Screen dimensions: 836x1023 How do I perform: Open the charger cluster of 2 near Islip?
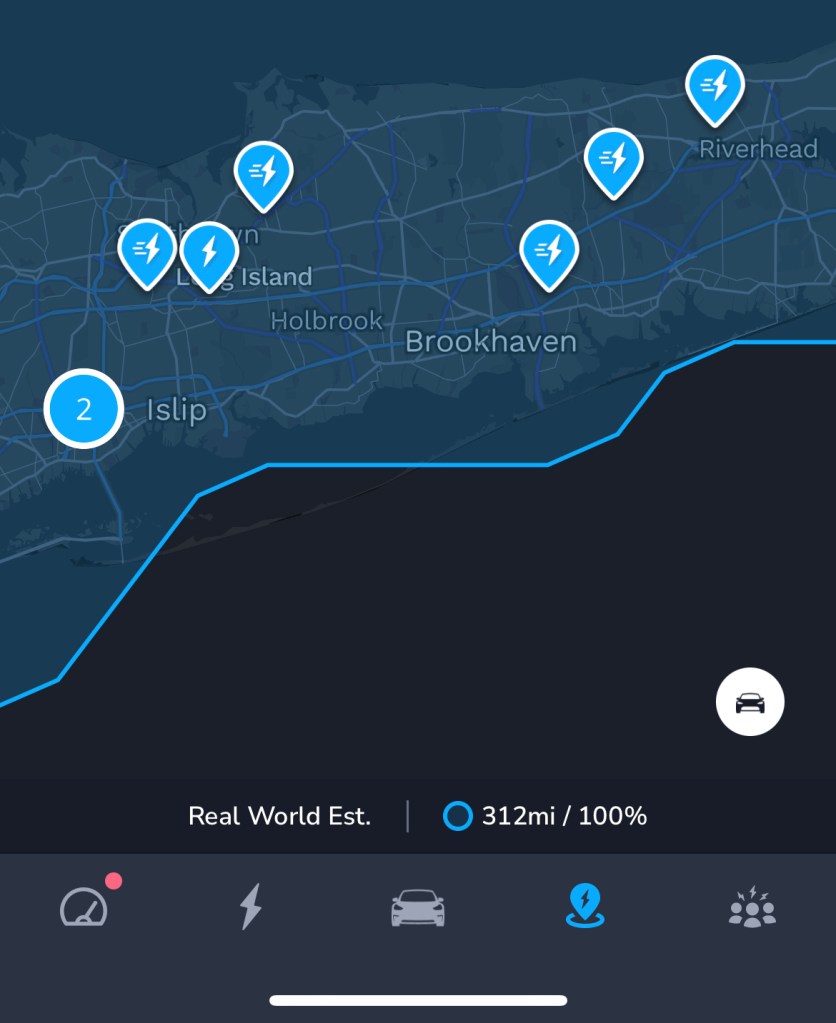[x=83, y=409]
